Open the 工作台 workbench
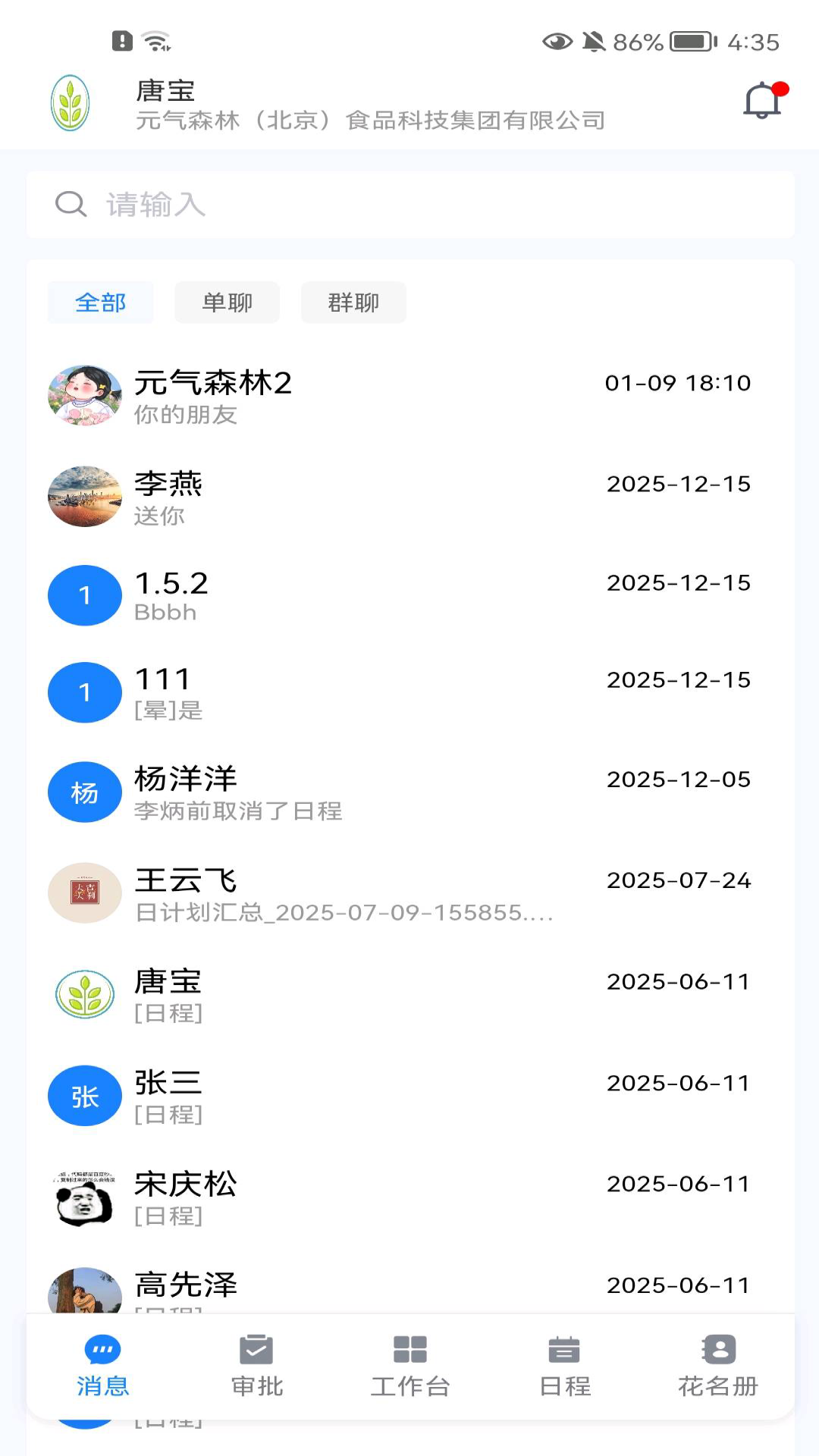 409,1365
